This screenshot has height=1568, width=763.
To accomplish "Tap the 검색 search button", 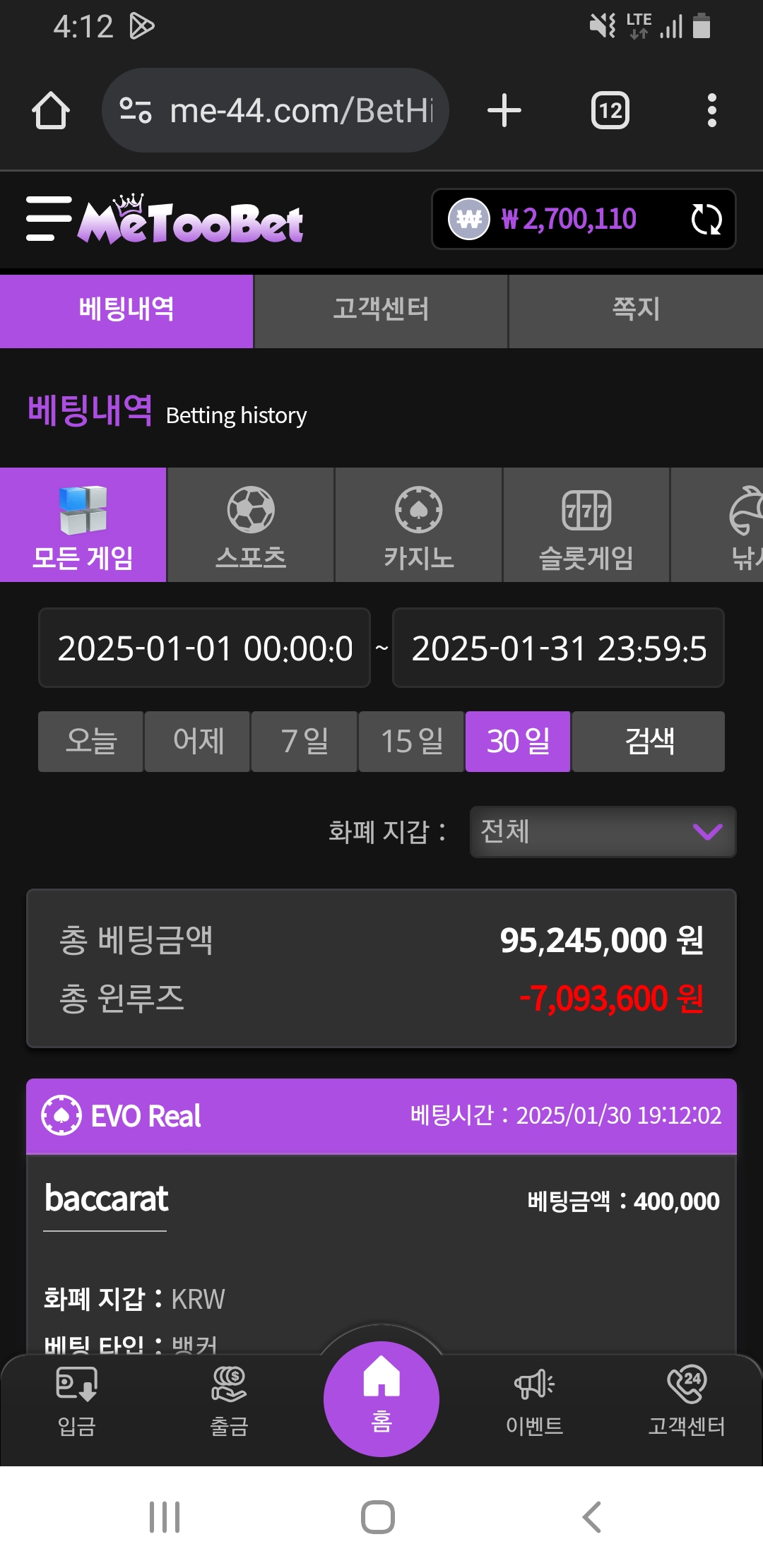I will 649,742.
